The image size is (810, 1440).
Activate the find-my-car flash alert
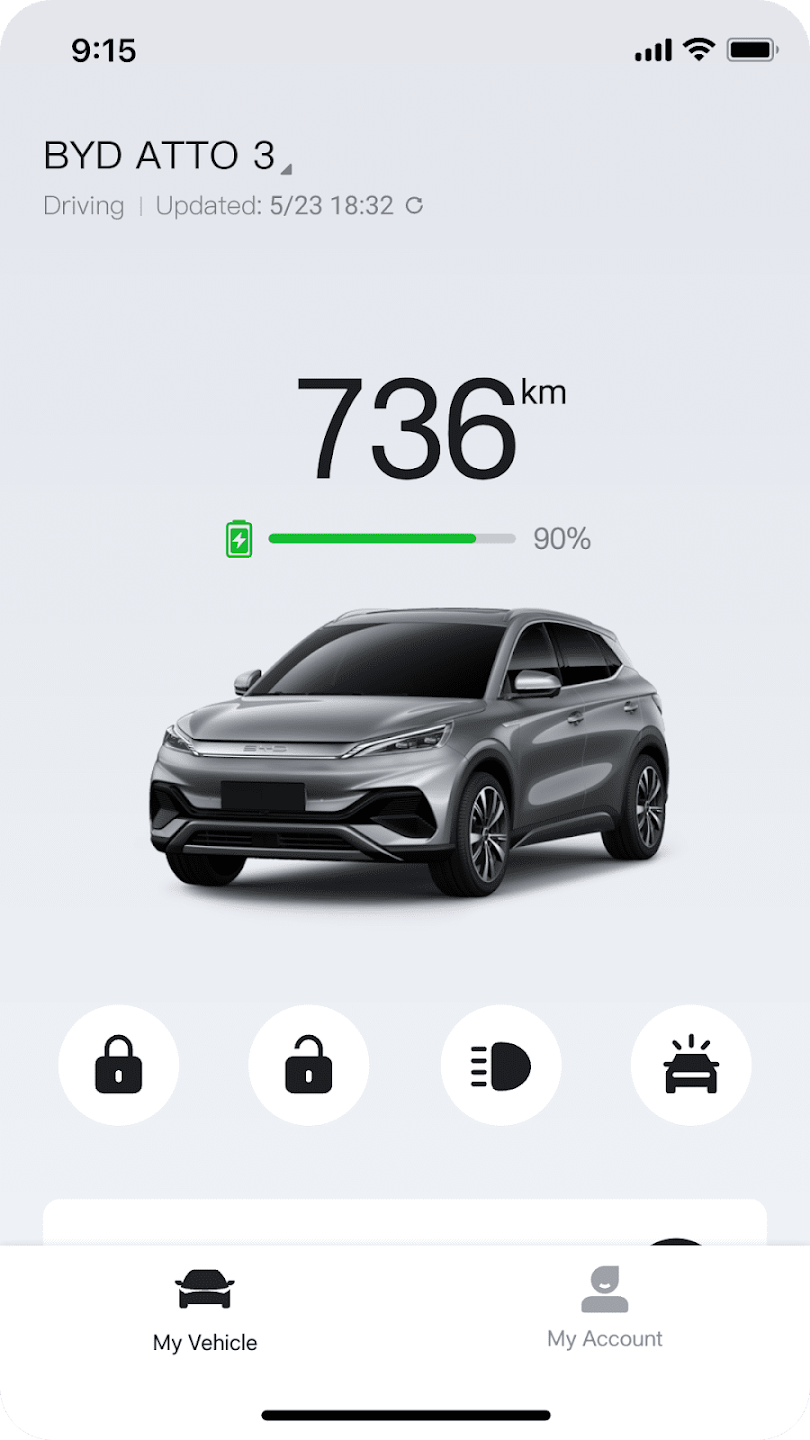[x=691, y=1065]
